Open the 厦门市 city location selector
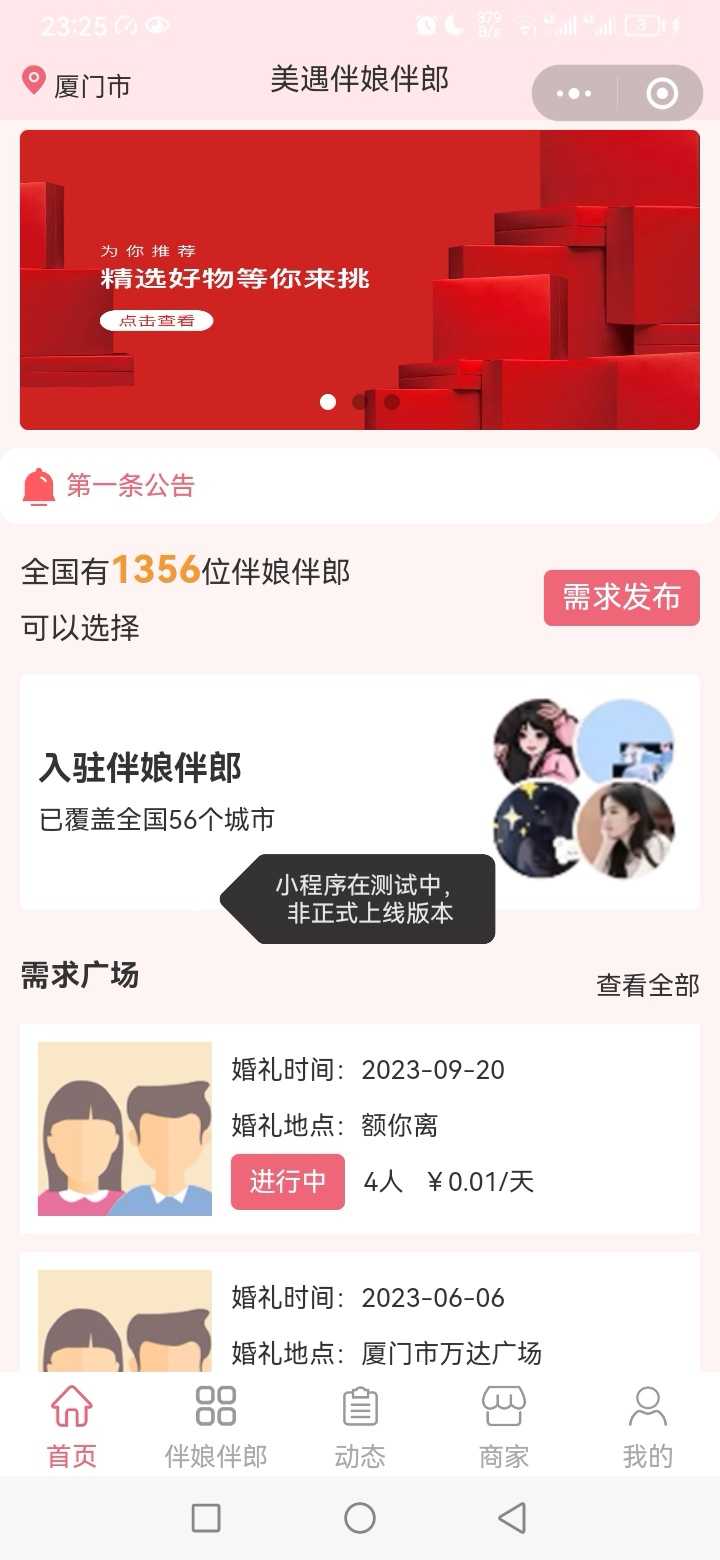Image resolution: width=720 pixels, height=1560 pixels. click(78, 85)
